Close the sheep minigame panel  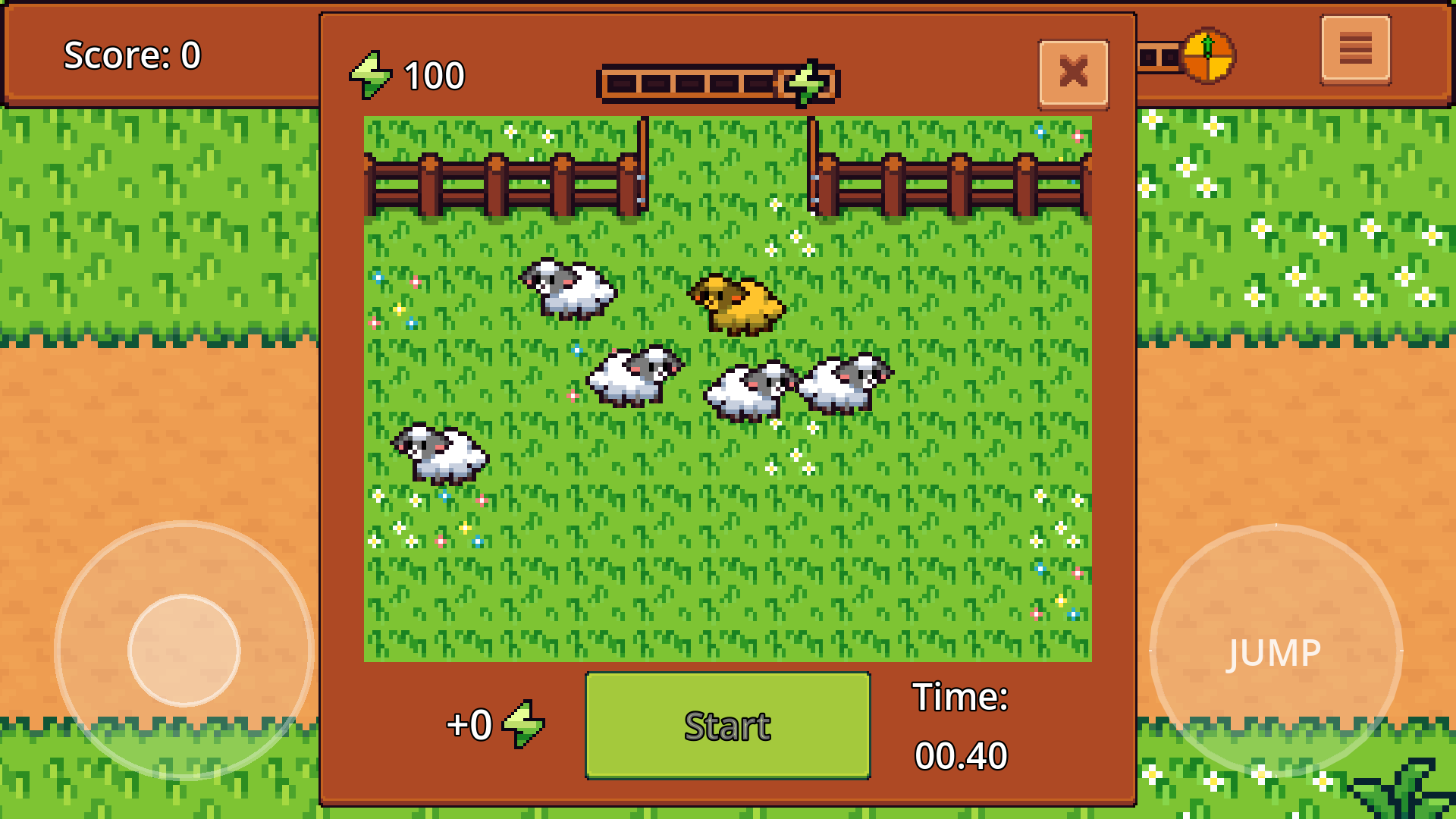(1073, 74)
